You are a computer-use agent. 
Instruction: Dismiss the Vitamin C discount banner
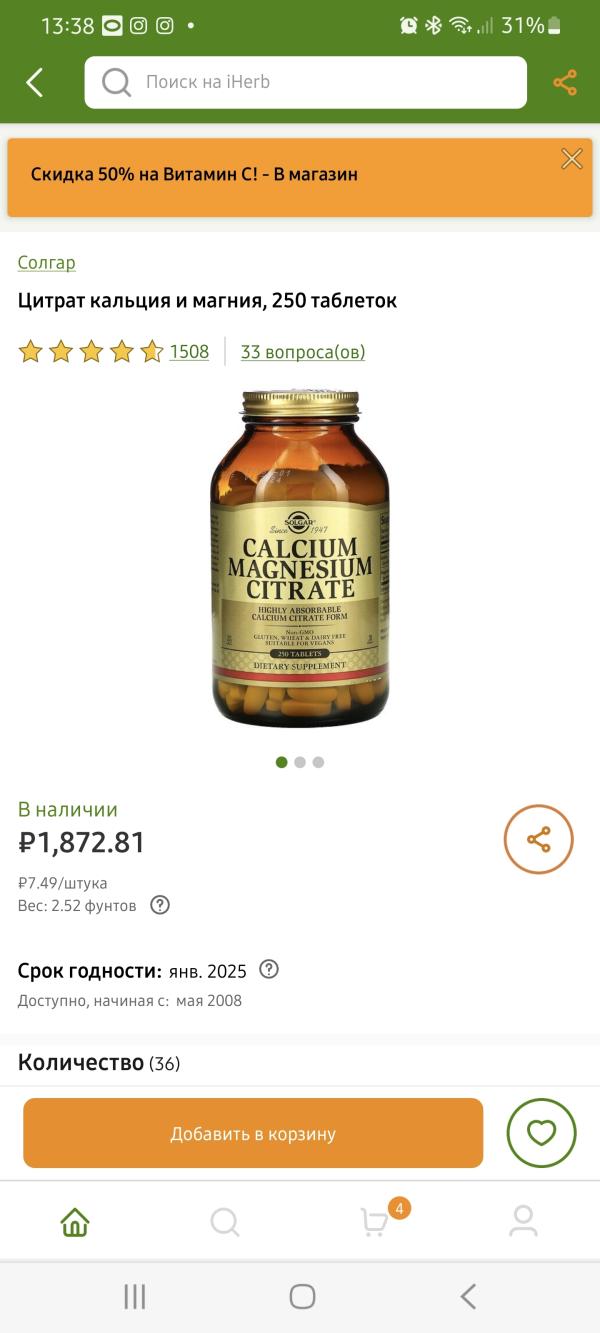(571, 159)
